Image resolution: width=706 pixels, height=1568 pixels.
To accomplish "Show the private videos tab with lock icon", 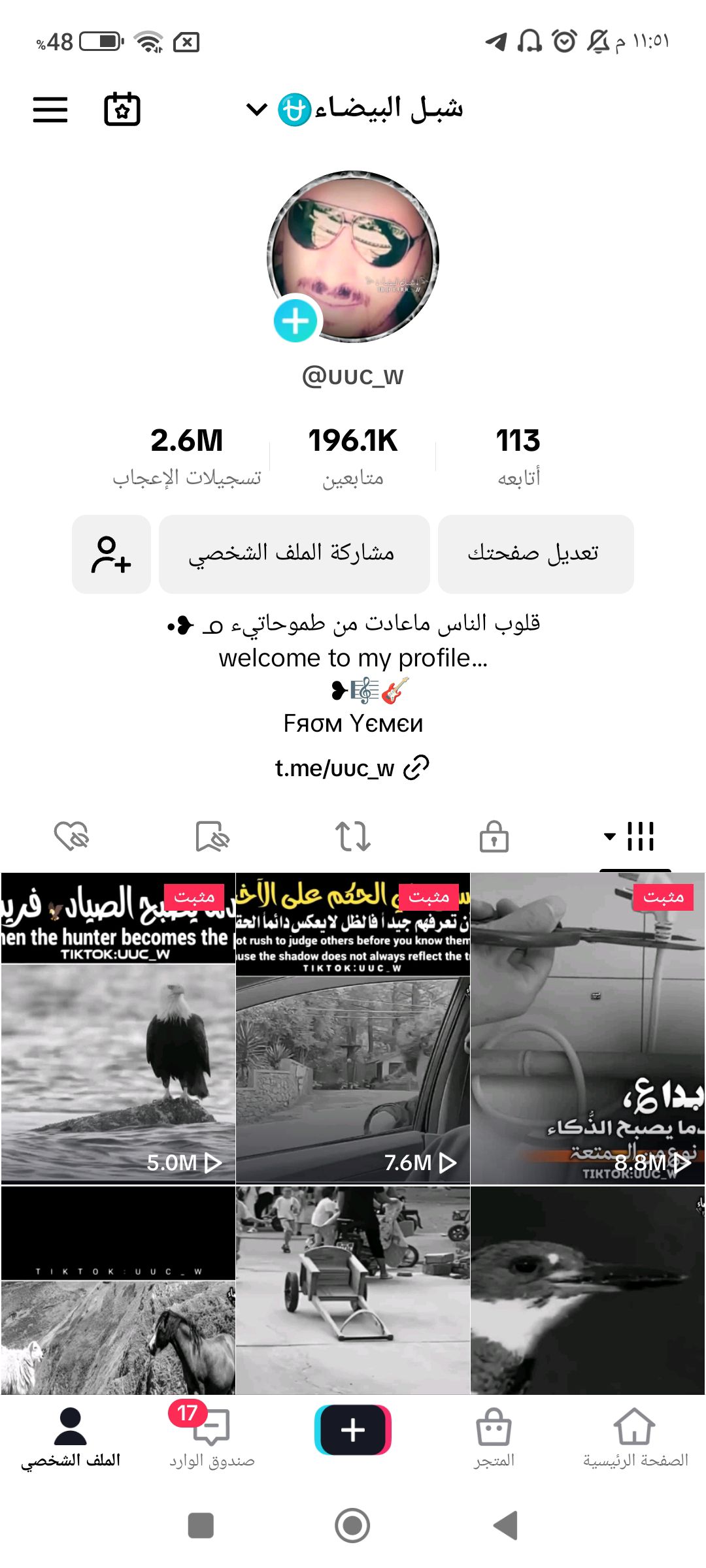I will (x=494, y=836).
